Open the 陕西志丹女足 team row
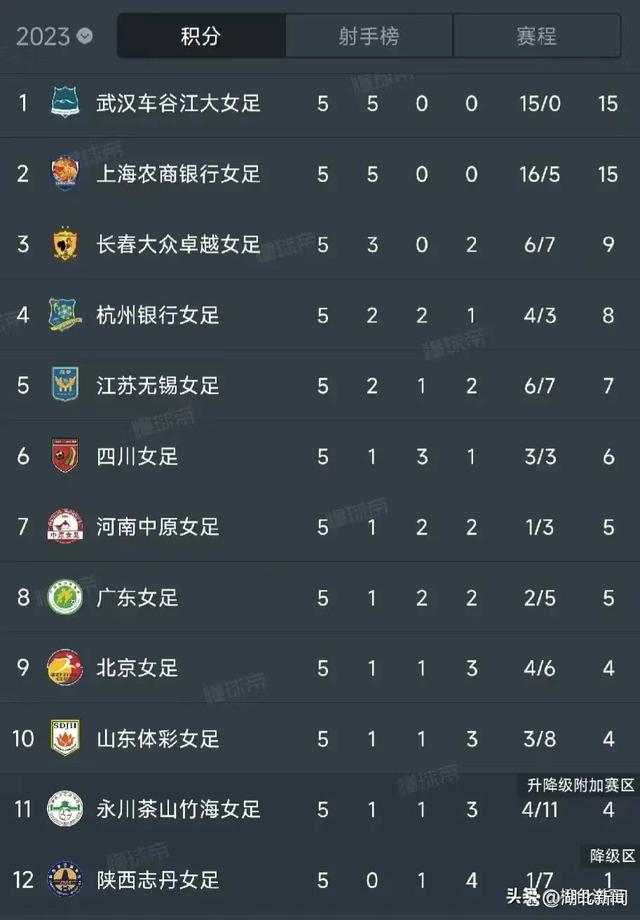 click(157, 880)
